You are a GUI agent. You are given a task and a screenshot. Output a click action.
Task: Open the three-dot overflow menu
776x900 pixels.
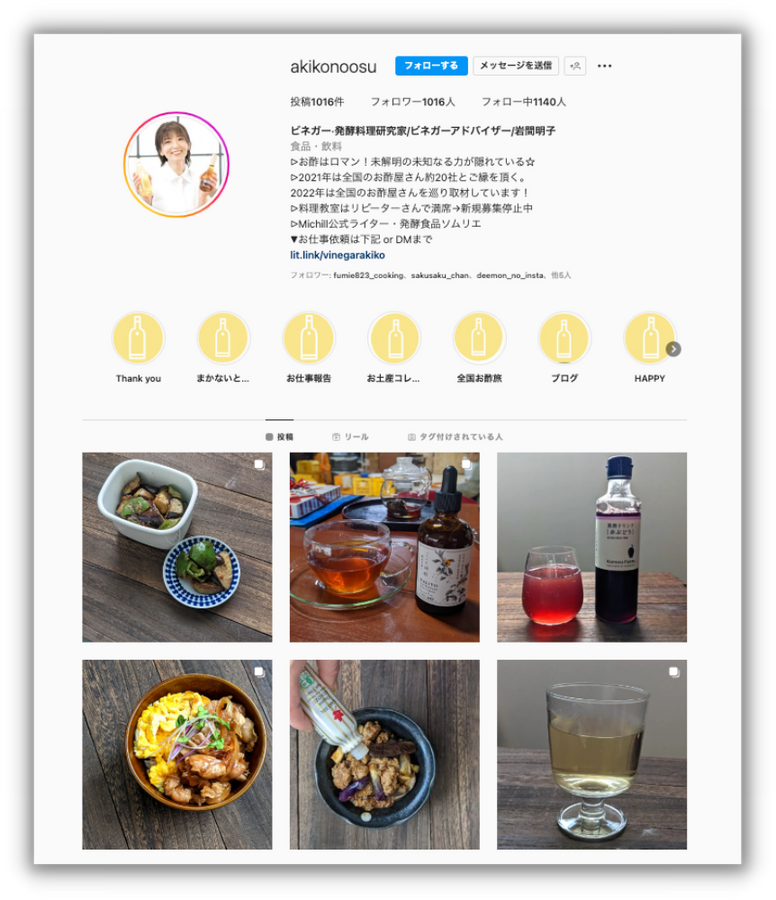[604, 66]
